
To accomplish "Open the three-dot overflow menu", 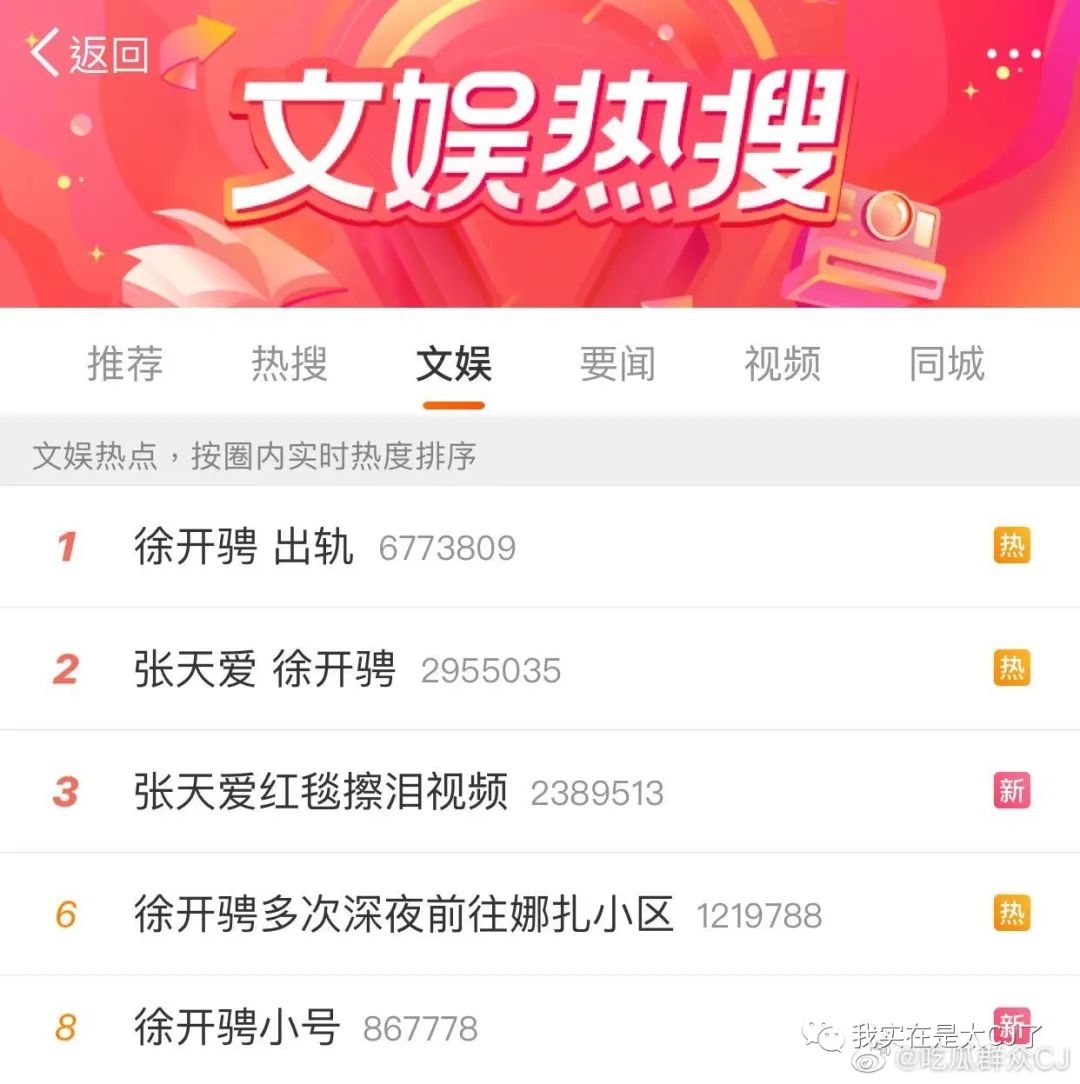I will point(1013,54).
